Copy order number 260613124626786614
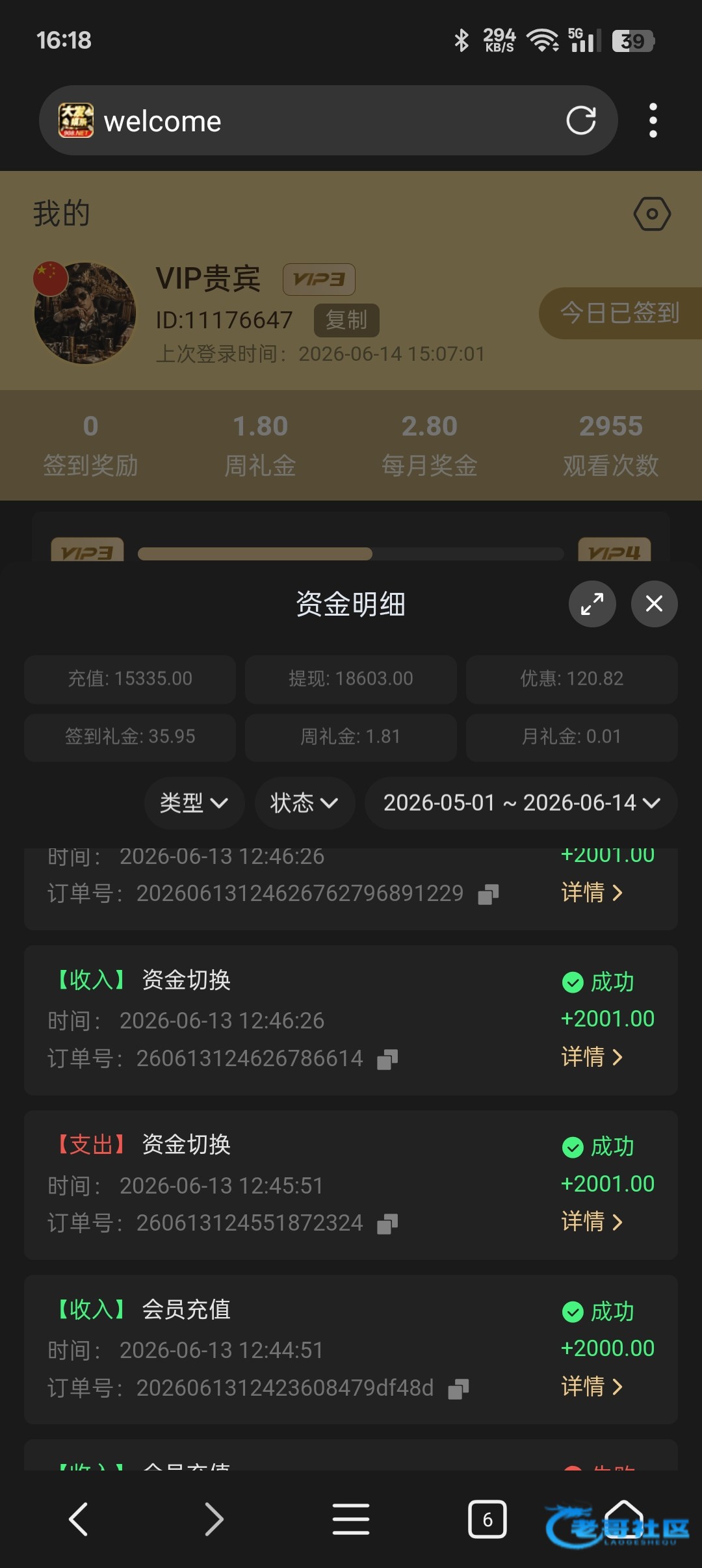This screenshot has height=1568, width=702. coord(387,1060)
